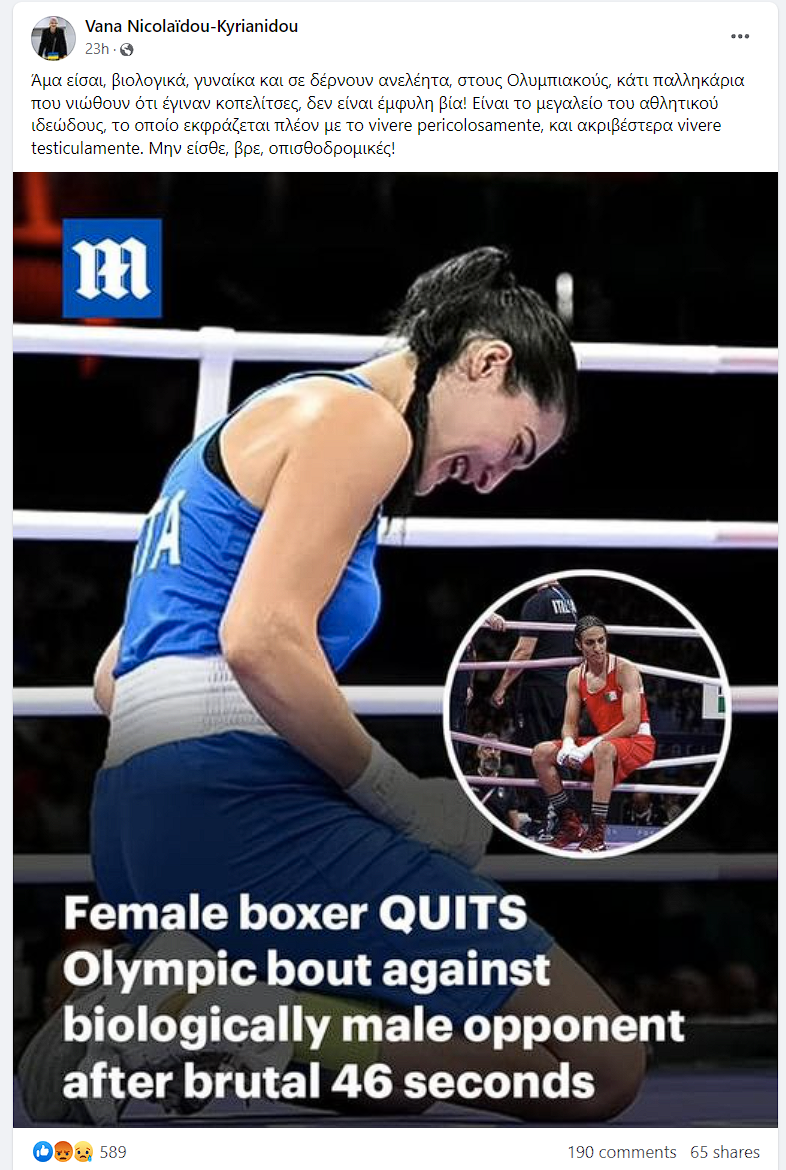View the 65 shares list
This screenshot has width=786, height=1170.
[724, 1152]
